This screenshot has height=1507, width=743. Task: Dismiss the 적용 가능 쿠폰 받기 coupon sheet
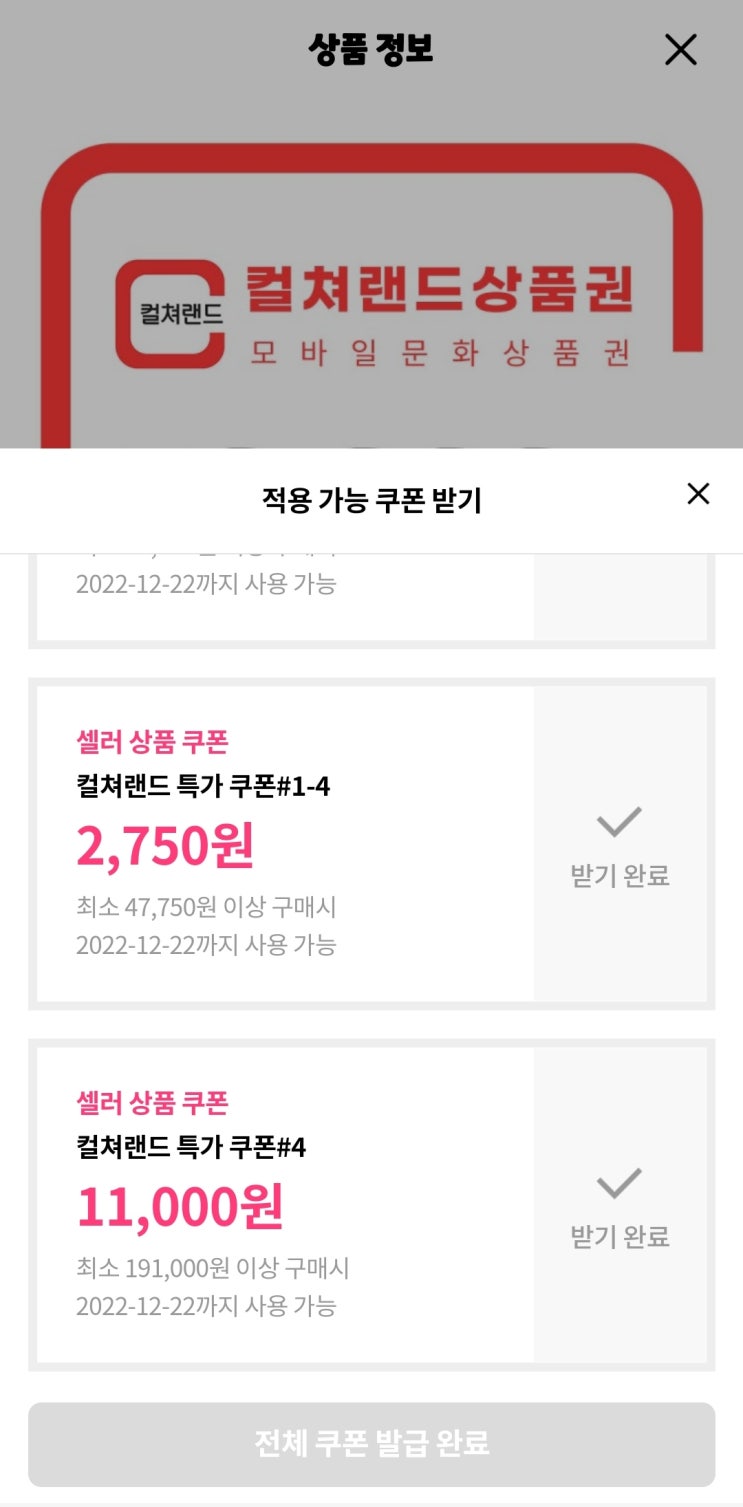[x=698, y=494]
